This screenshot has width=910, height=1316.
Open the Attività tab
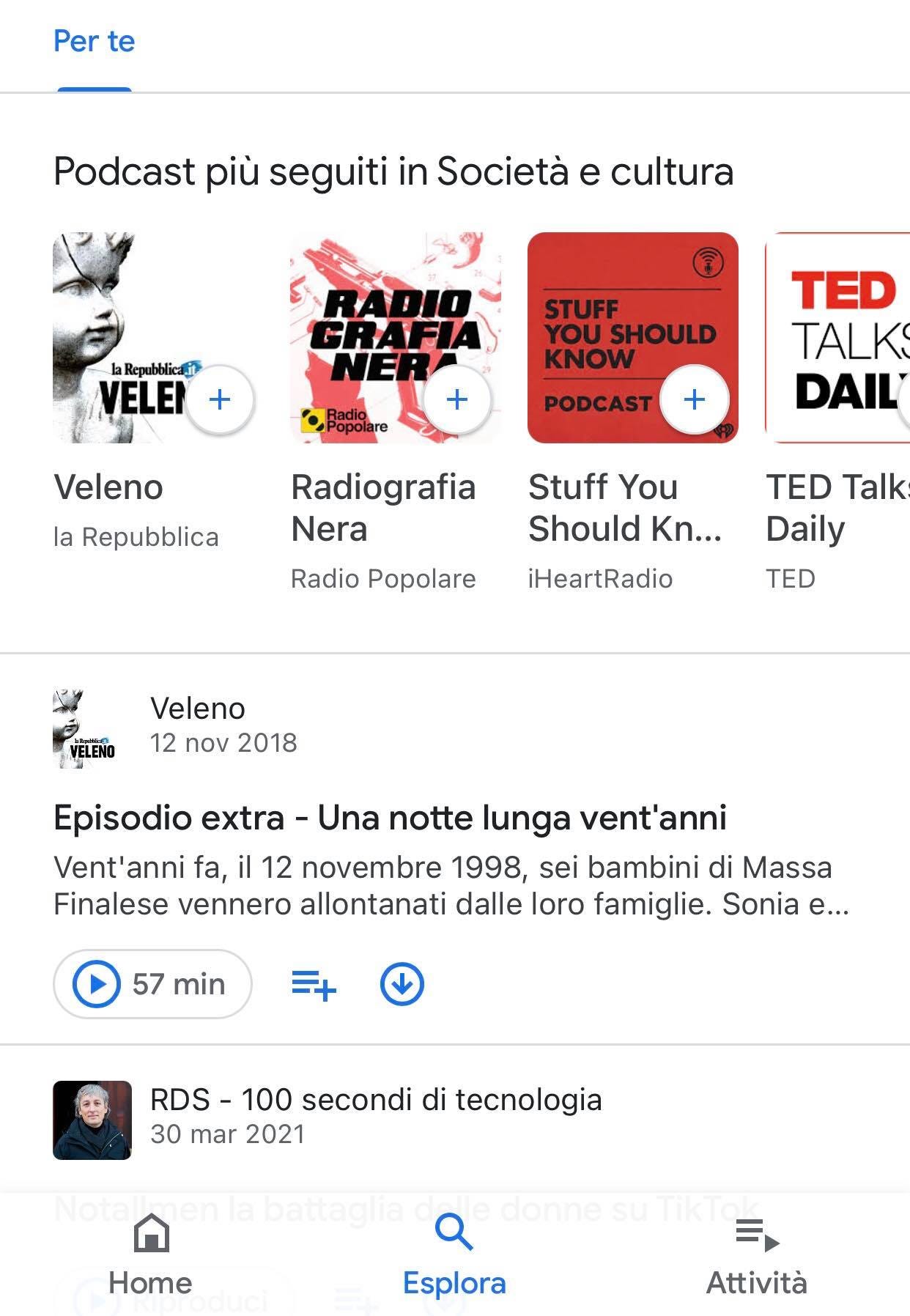click(x=756, y=1254)
